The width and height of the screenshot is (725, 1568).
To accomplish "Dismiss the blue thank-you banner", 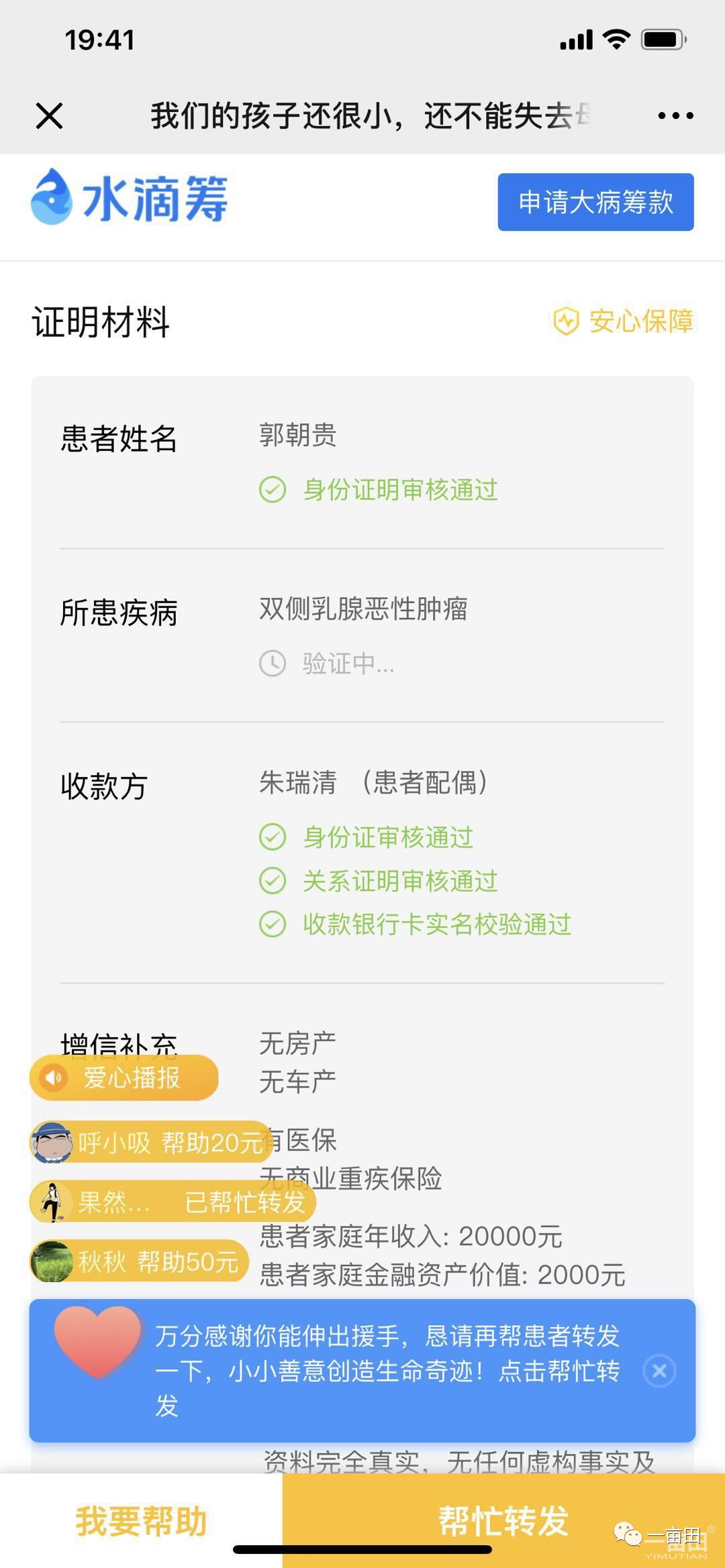I will pyautogui.click(x=659, y=1371).
